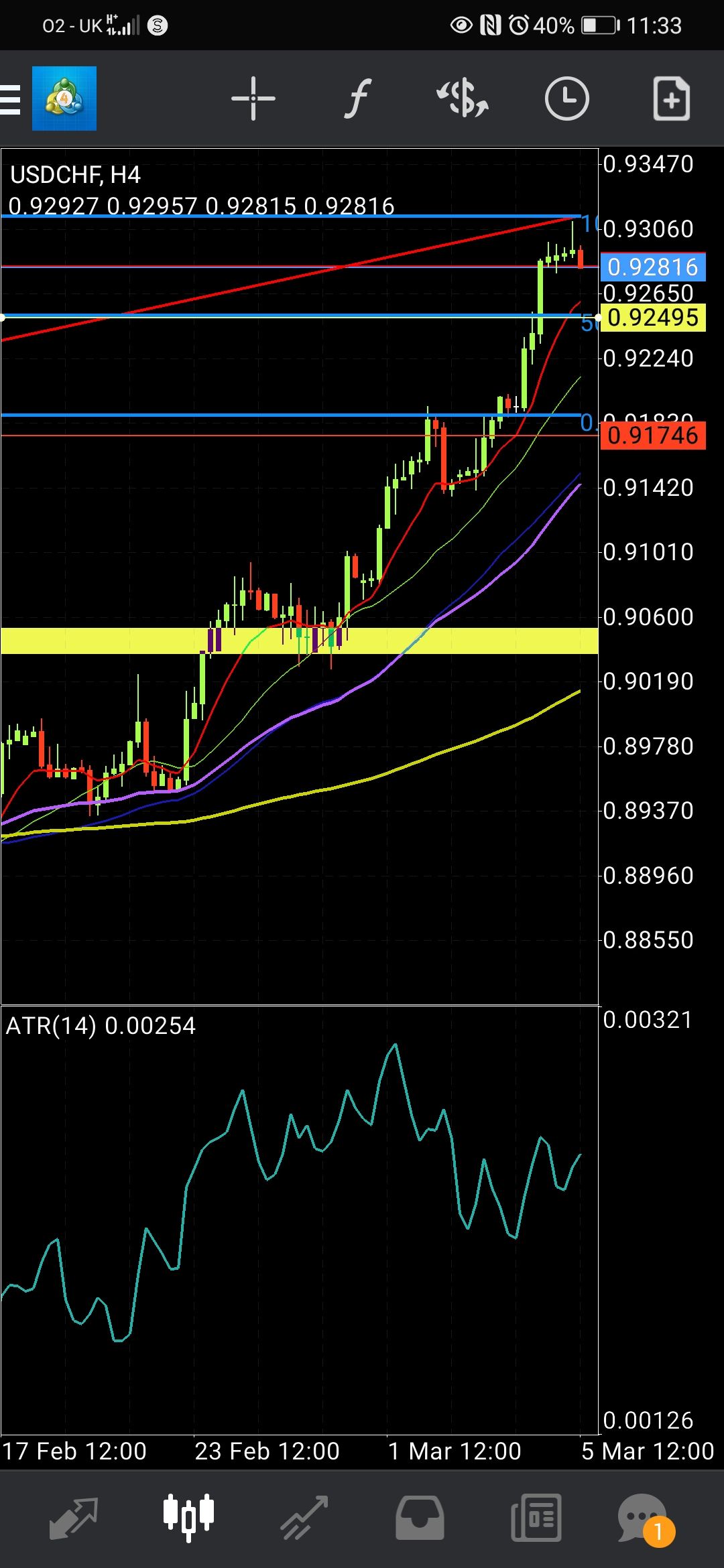
Task: Open a new order ticket
Action: 672,99
